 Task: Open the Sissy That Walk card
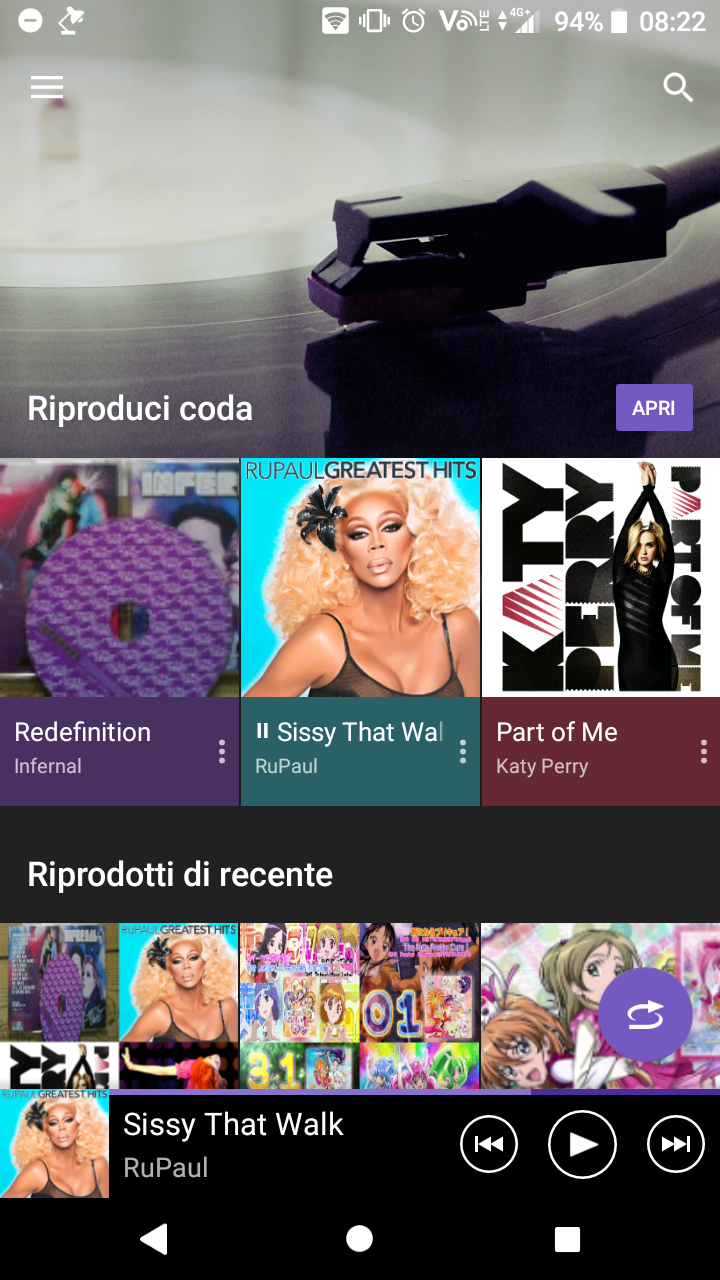(x=360, y=578)
